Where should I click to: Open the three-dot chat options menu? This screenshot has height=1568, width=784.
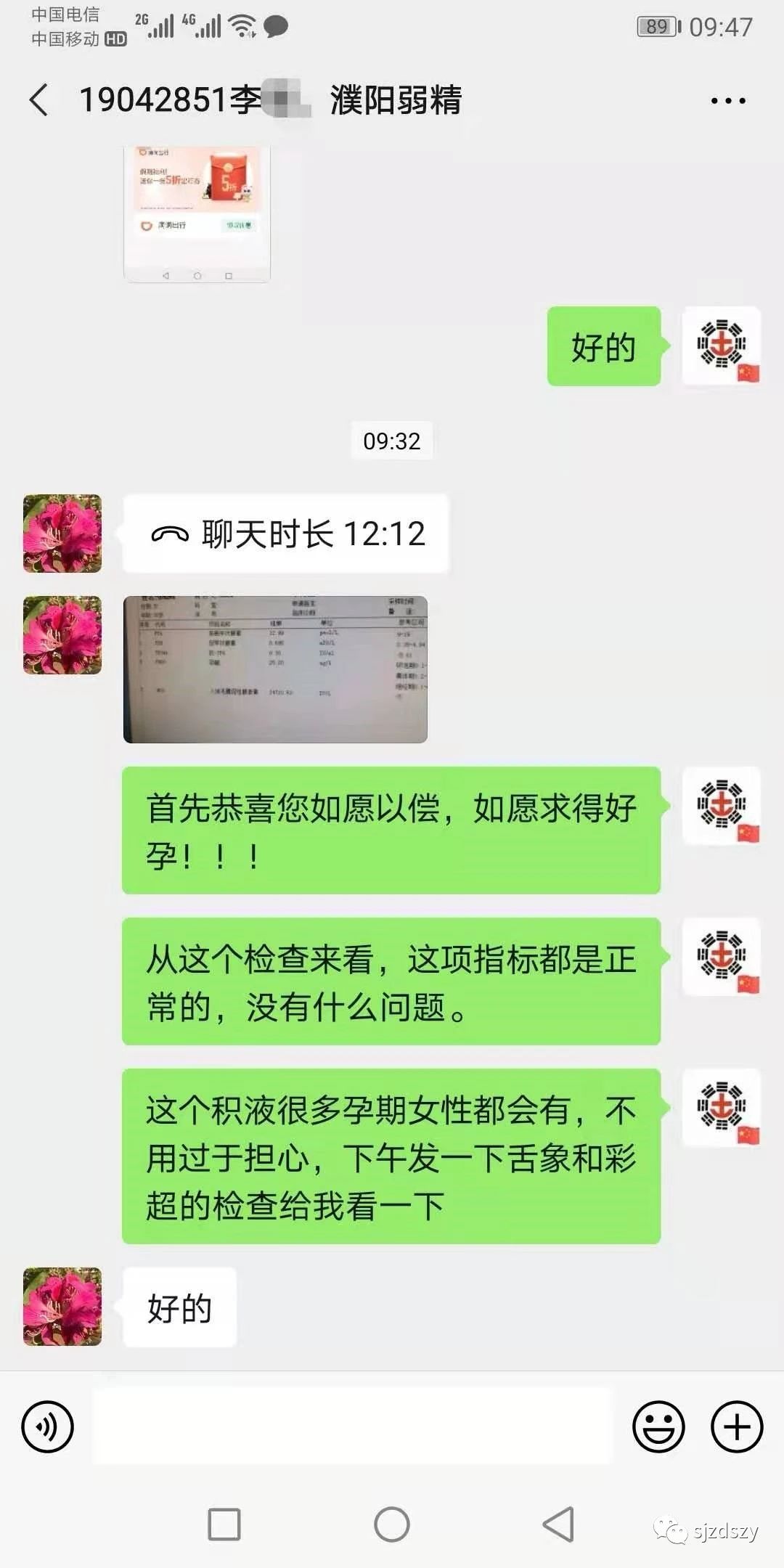(728, 101)
